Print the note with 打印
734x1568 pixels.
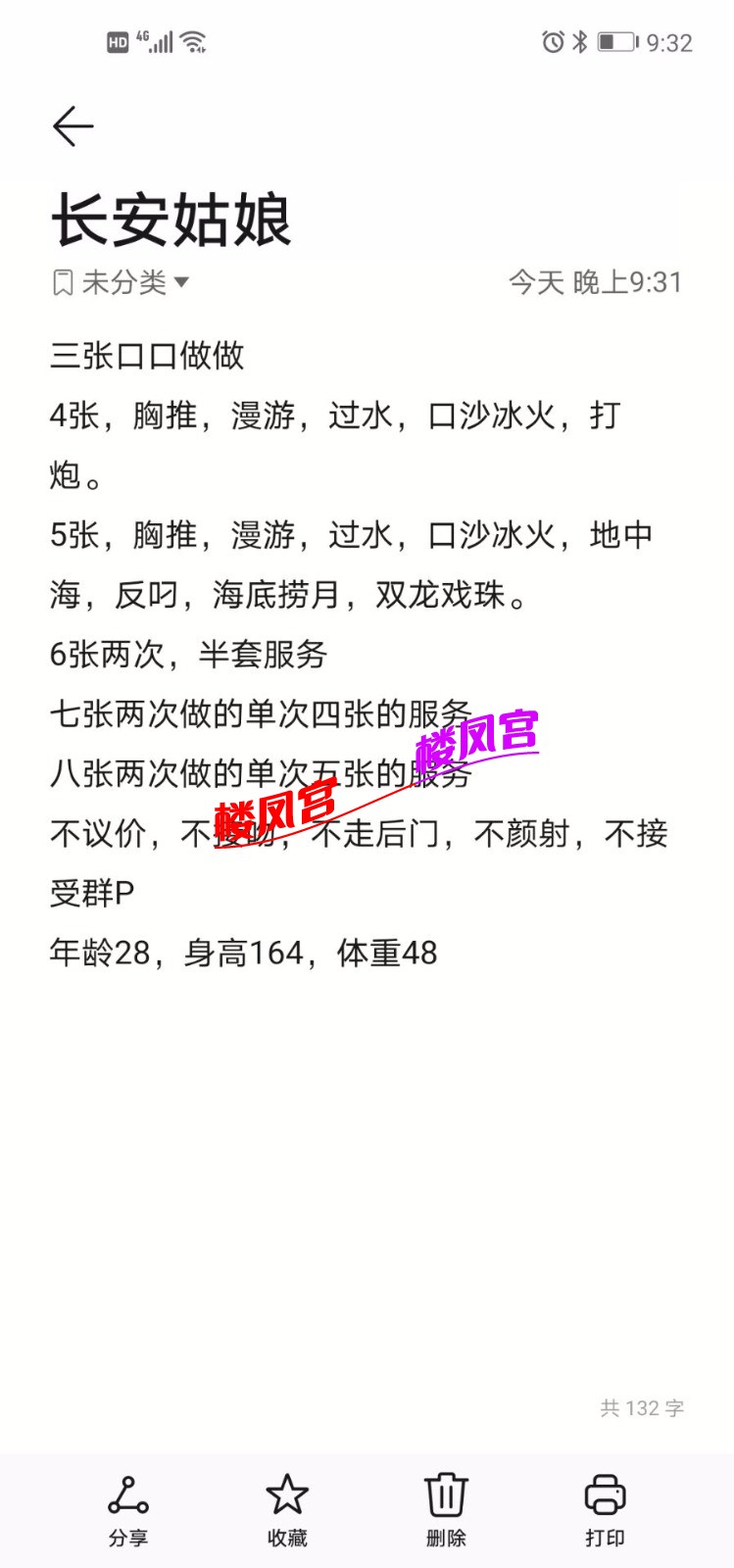click(605, 1509)
